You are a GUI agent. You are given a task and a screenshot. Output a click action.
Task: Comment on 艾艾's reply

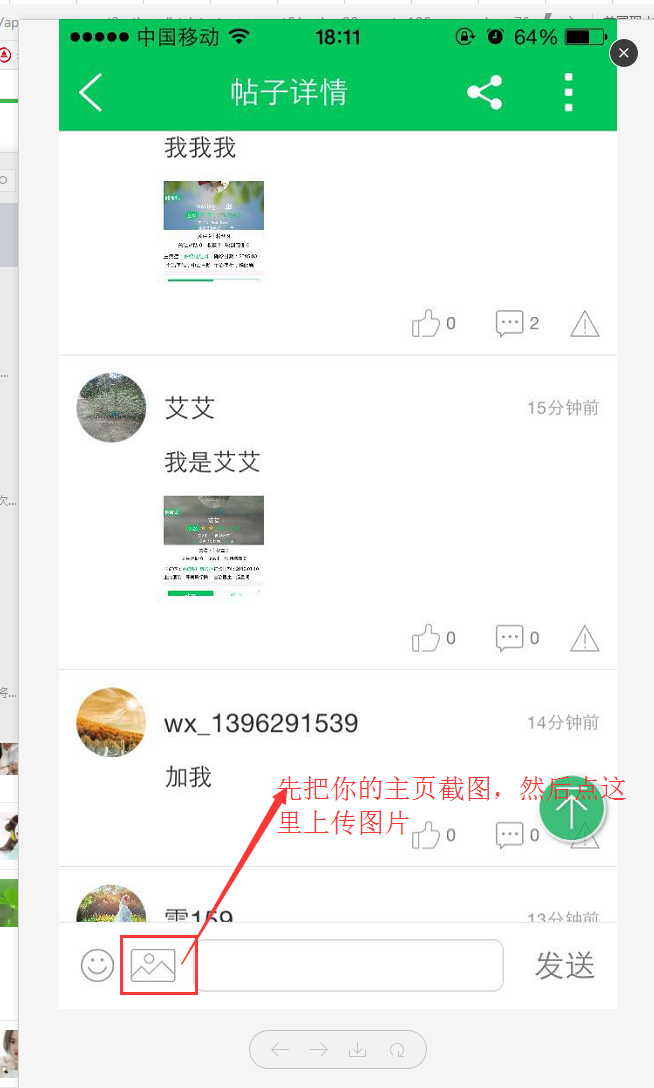pos(510,638)
